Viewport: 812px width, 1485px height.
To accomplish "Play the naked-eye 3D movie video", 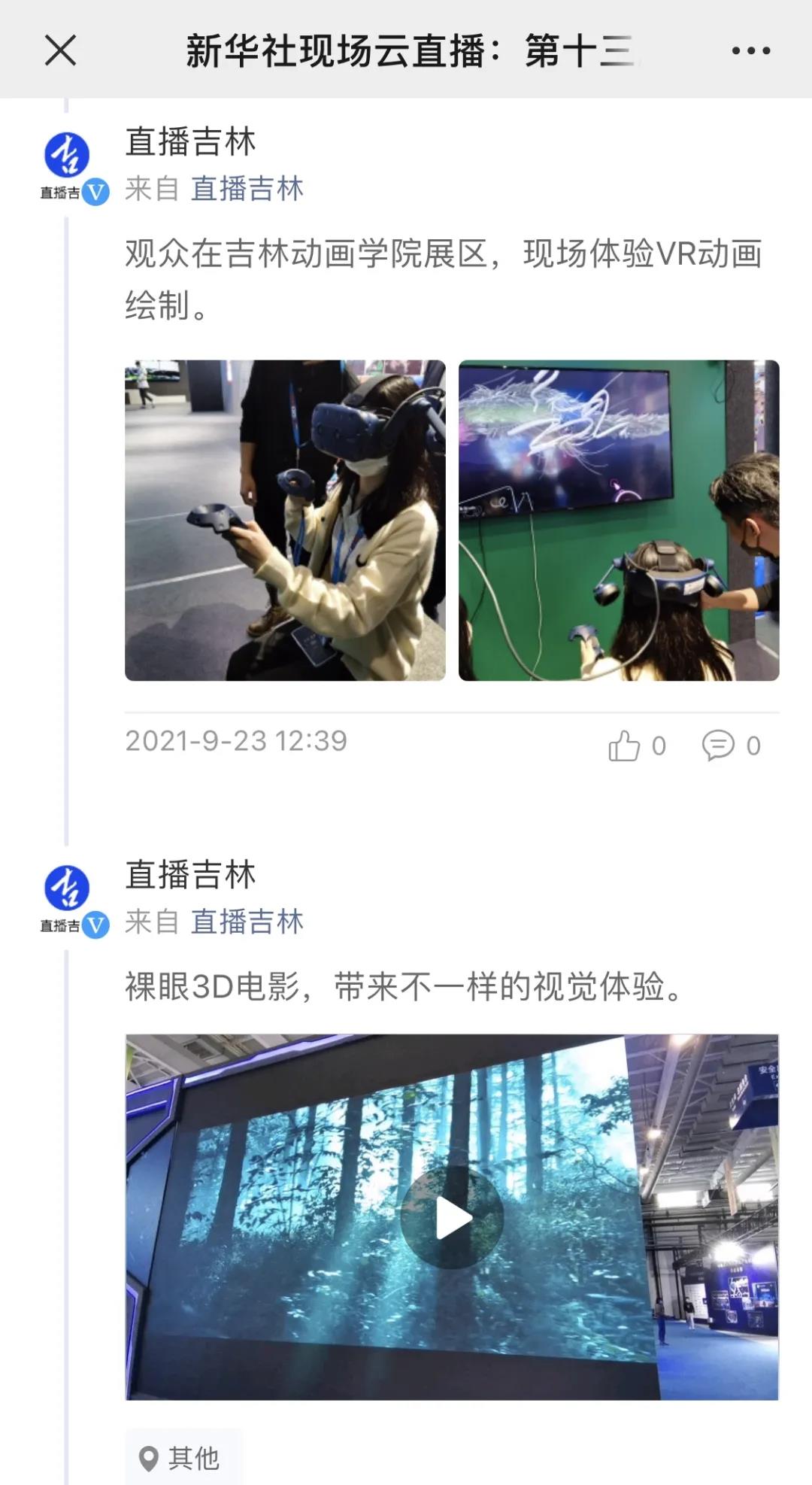I will tap(452, 1217).
